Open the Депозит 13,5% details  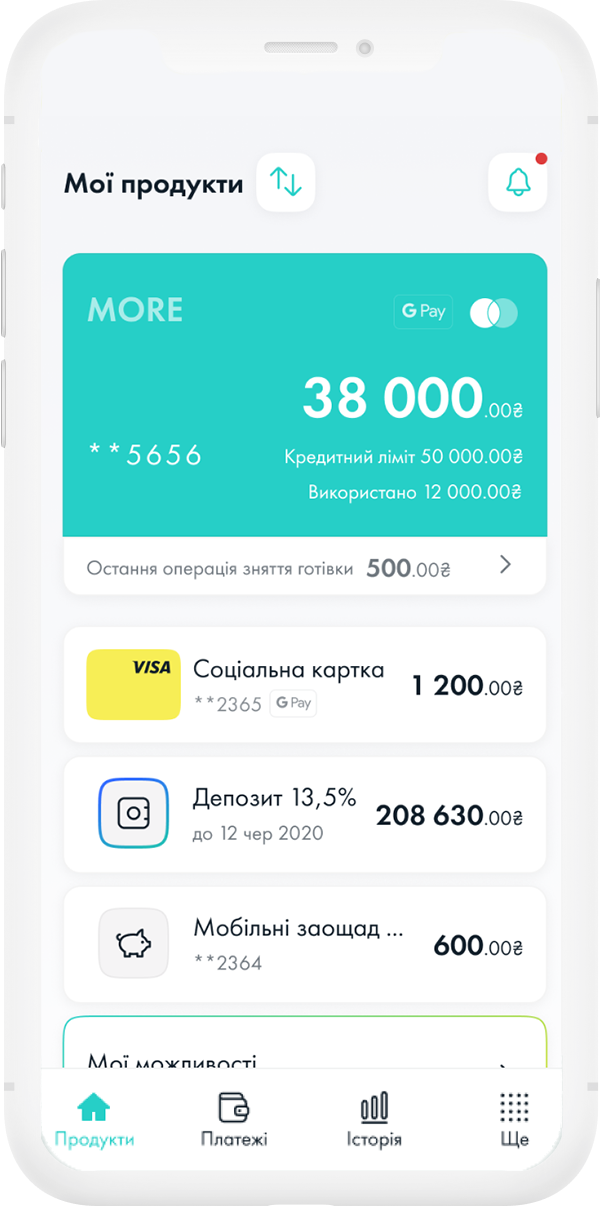tap(304, 814)
